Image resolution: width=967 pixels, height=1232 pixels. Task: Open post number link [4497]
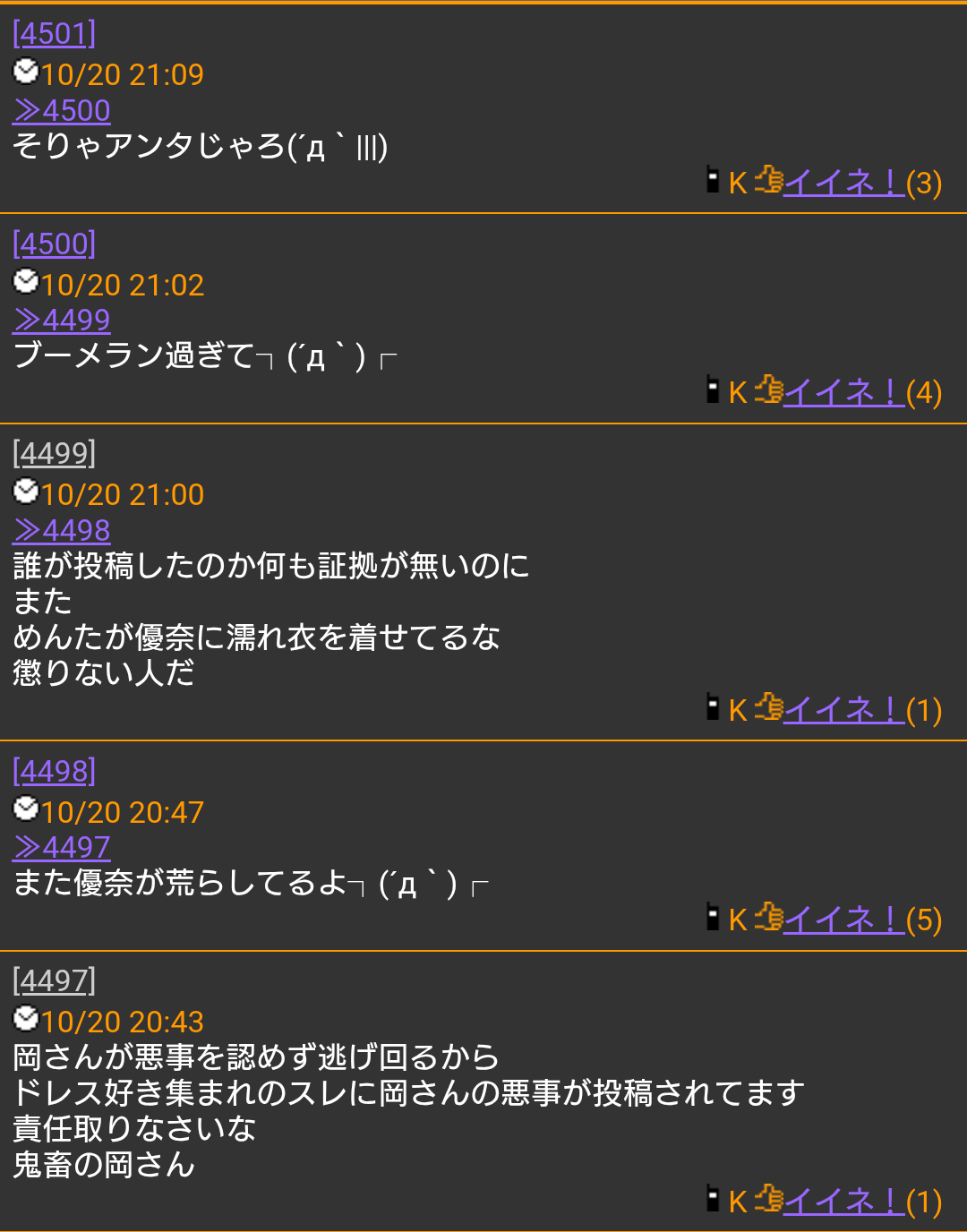[x=54, y=981]
